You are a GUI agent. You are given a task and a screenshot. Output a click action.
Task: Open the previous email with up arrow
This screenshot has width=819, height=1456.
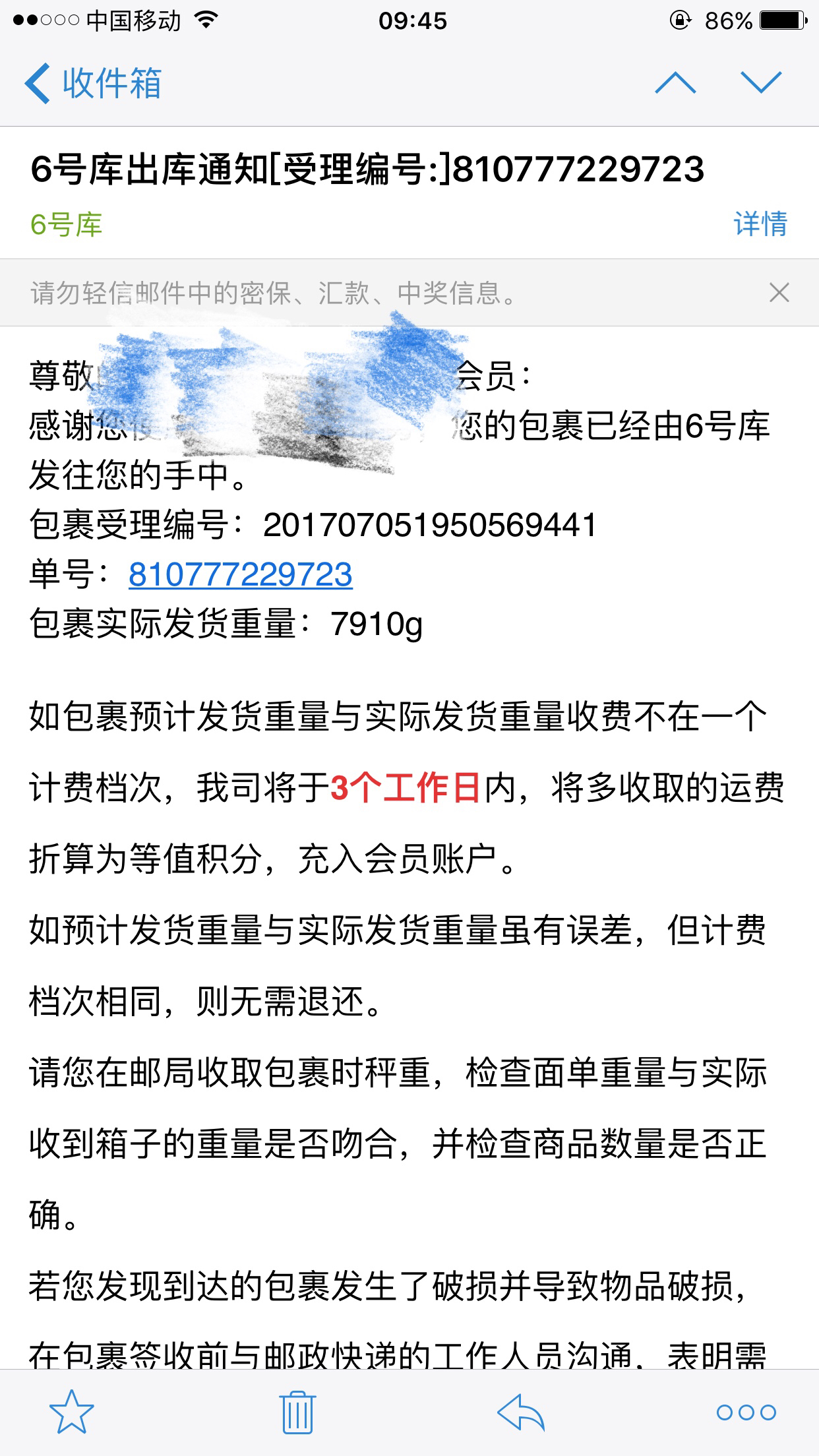(675, 83)
